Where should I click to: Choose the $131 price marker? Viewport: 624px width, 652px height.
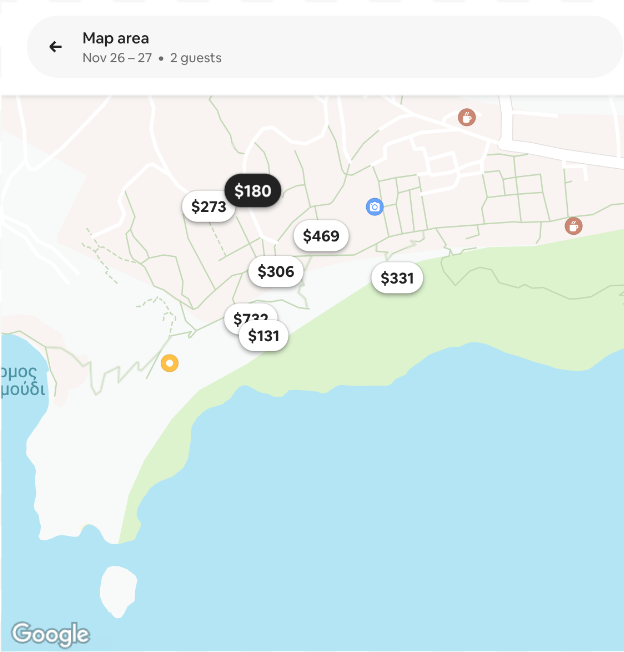point(264,336)
